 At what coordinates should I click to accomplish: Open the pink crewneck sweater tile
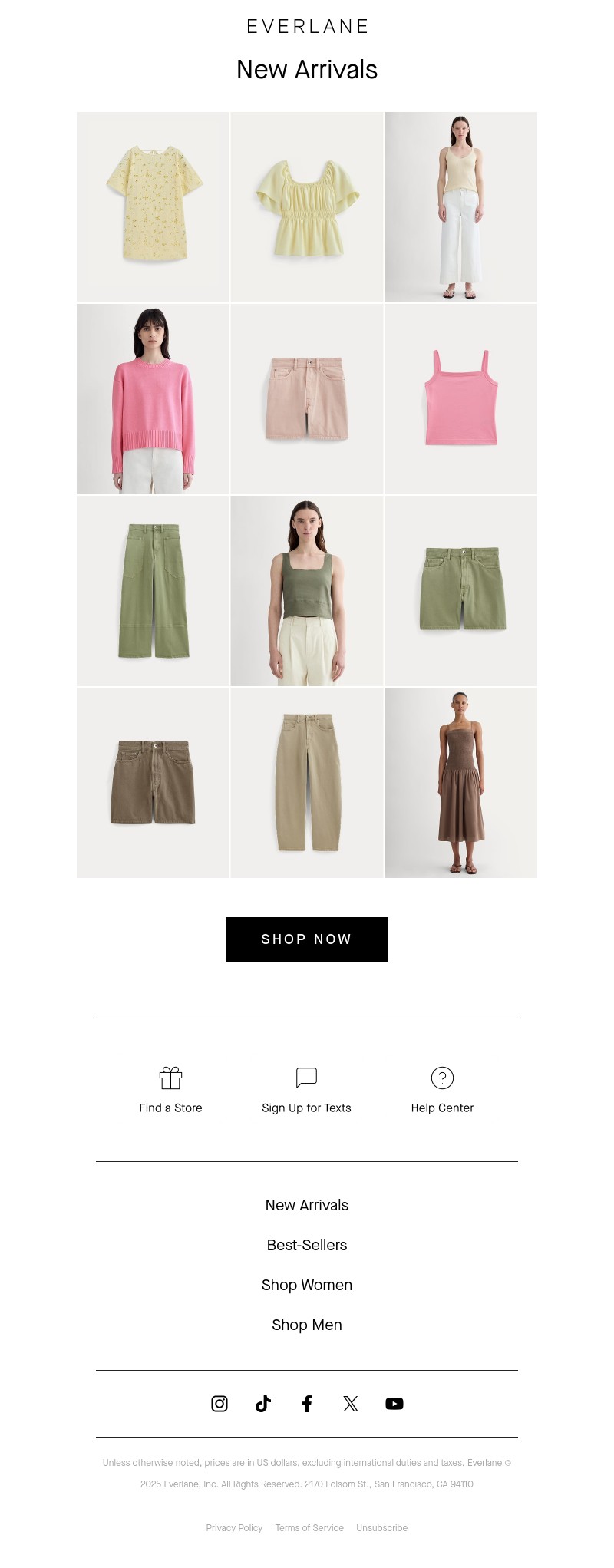tap(153, 399)
